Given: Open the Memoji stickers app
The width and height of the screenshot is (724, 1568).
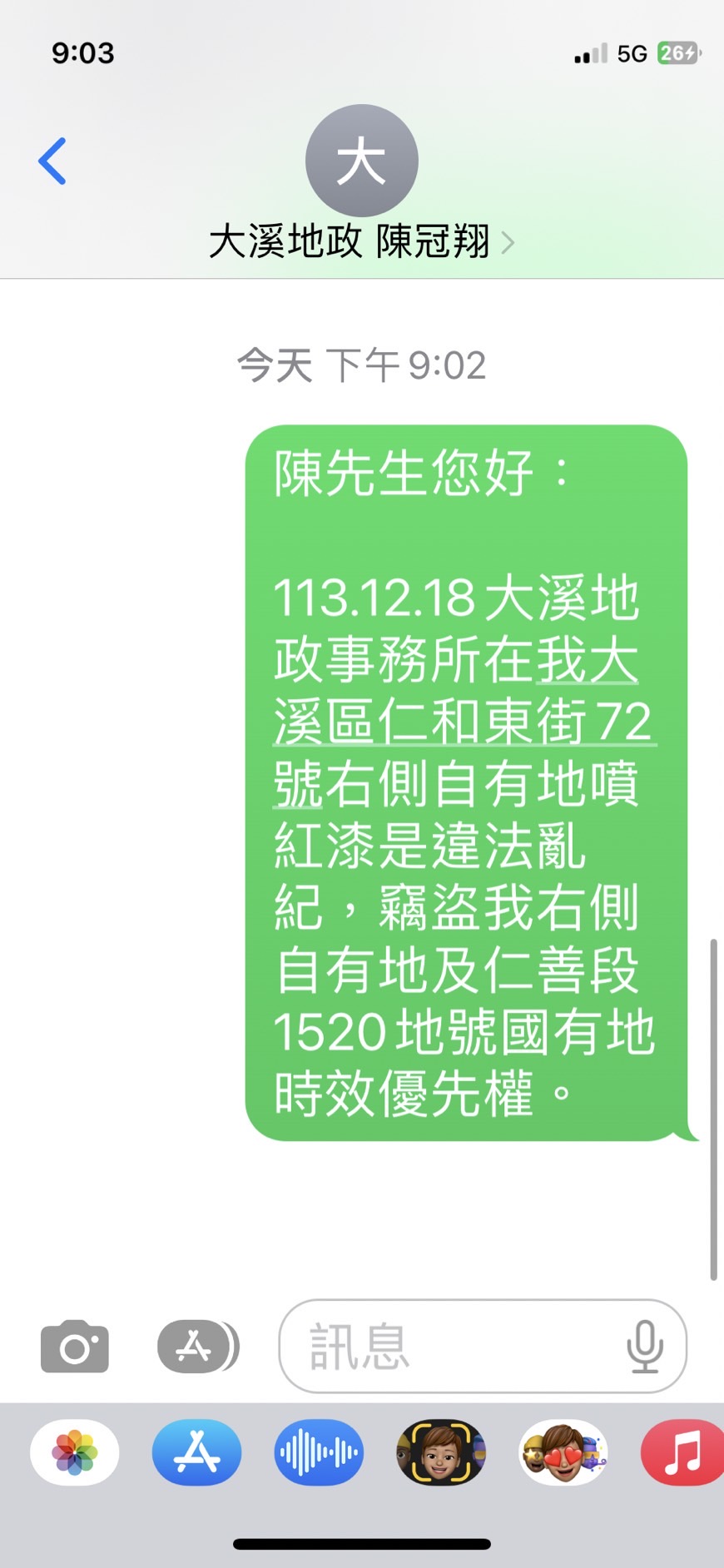Looking at the screenshot, I should (563, 1453).
